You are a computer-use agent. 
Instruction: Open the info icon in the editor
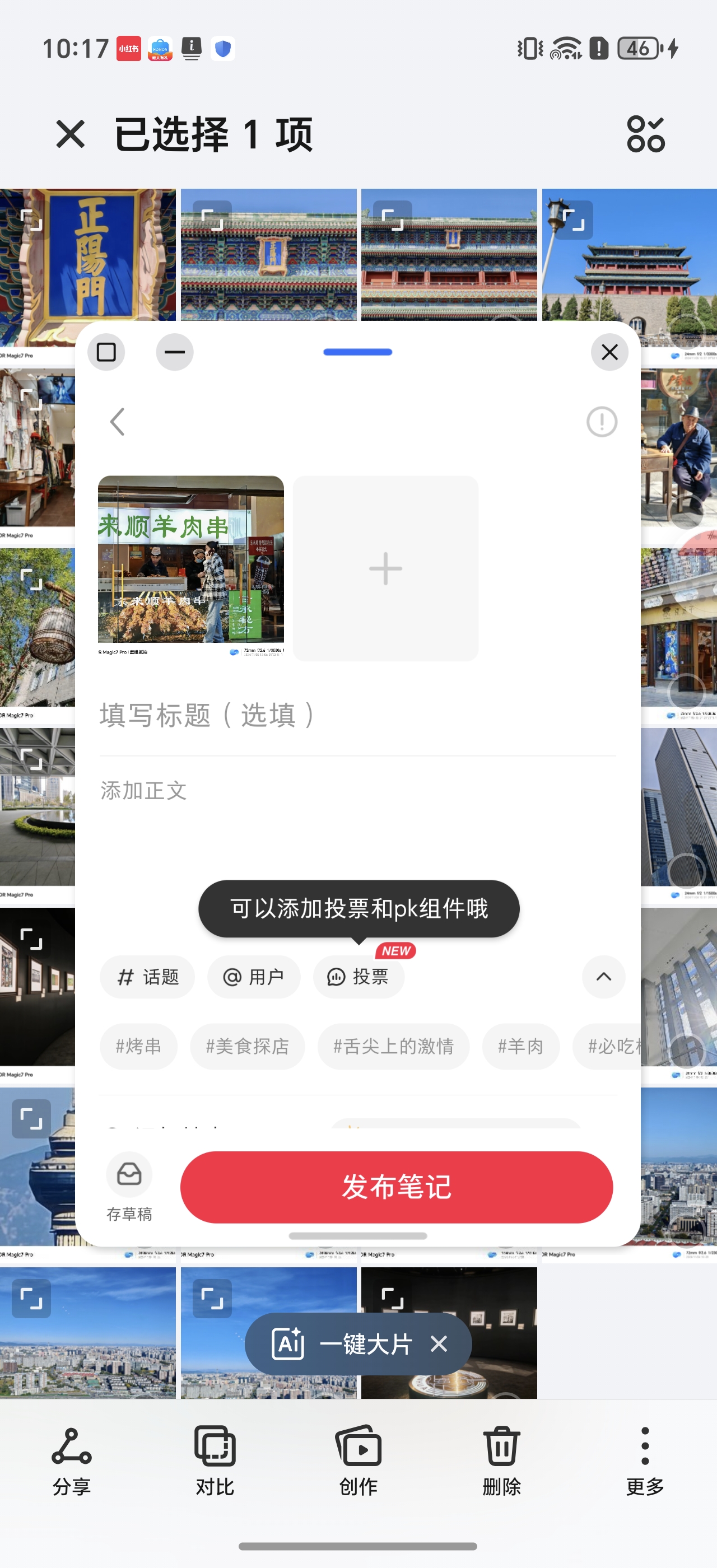602,422
